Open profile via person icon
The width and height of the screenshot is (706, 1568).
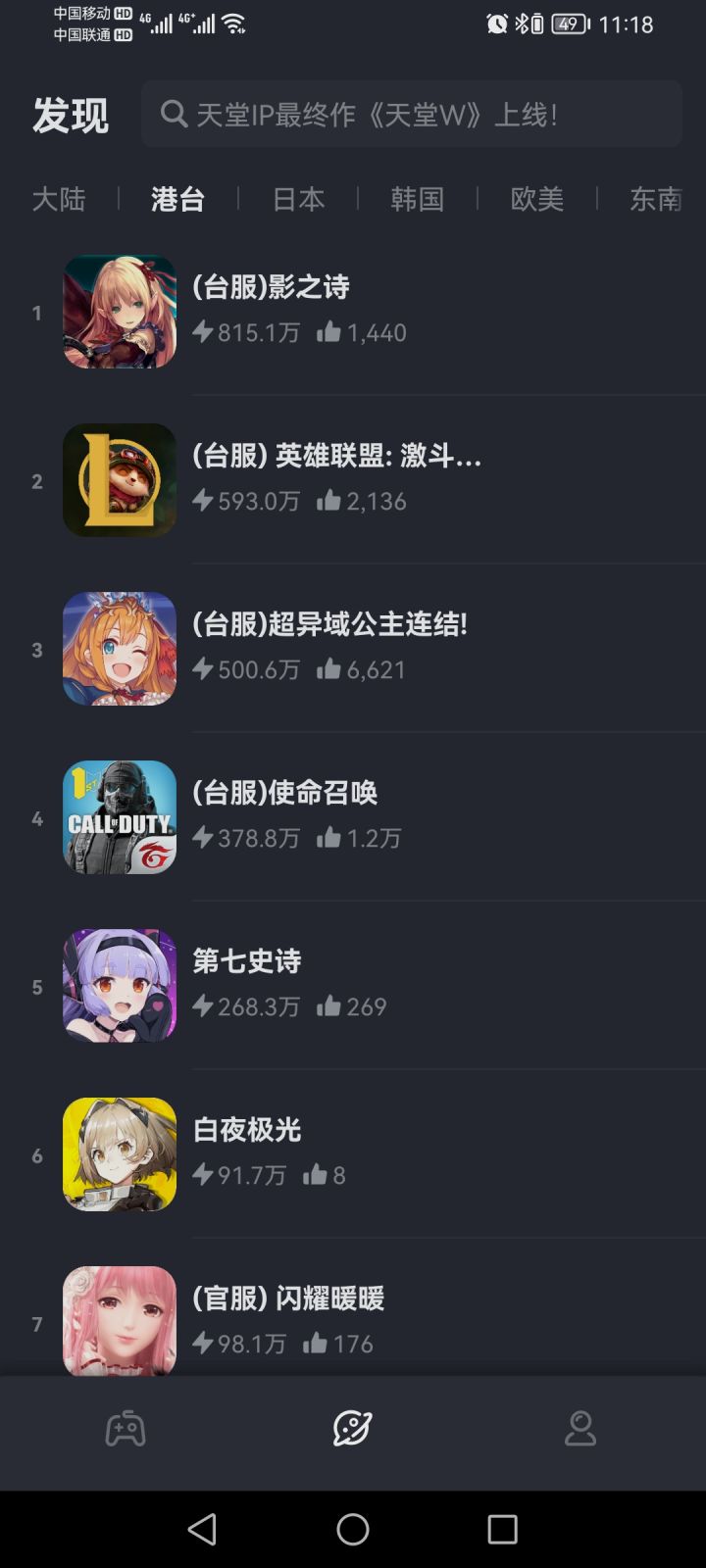pyautogui.click(x=580, y=1429)
